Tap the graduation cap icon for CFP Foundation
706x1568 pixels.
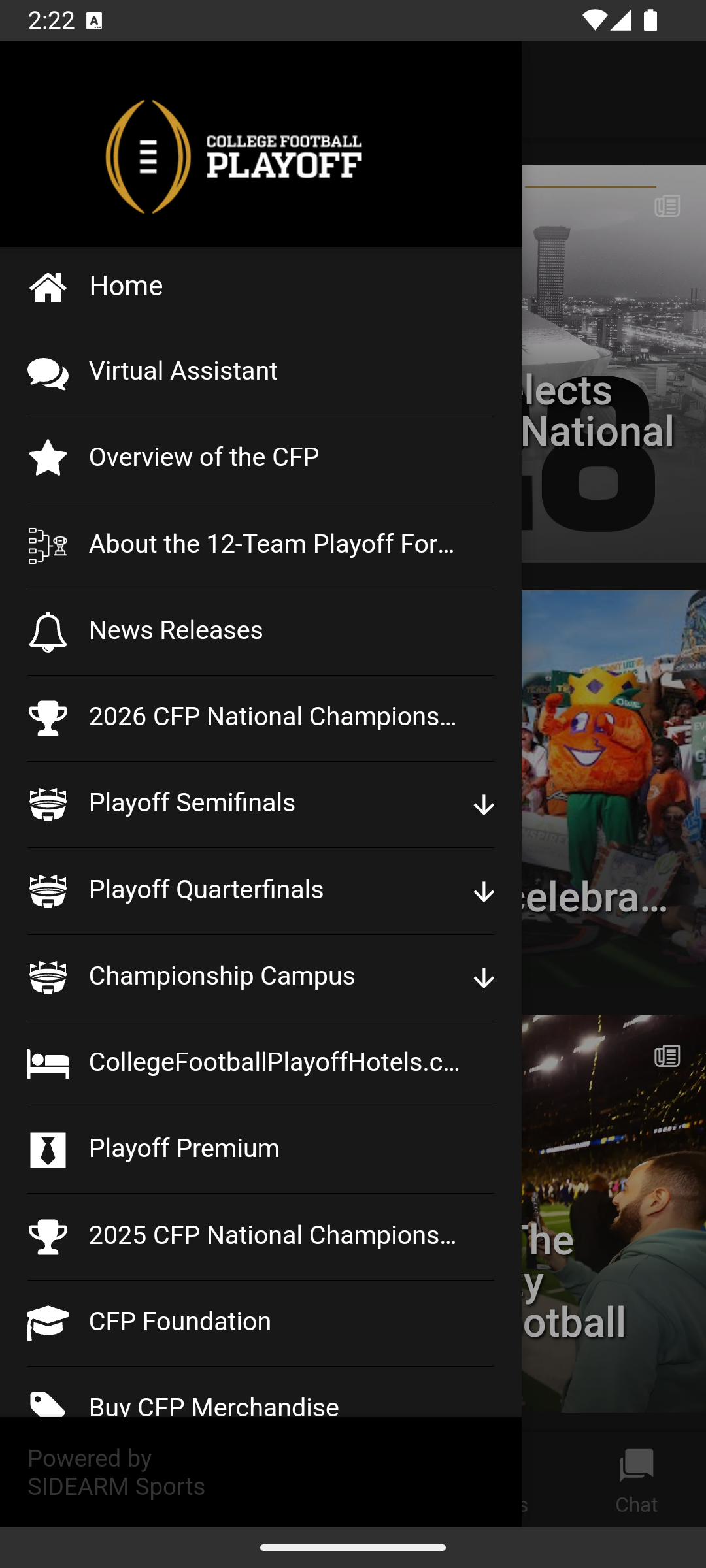[48, 1322]
